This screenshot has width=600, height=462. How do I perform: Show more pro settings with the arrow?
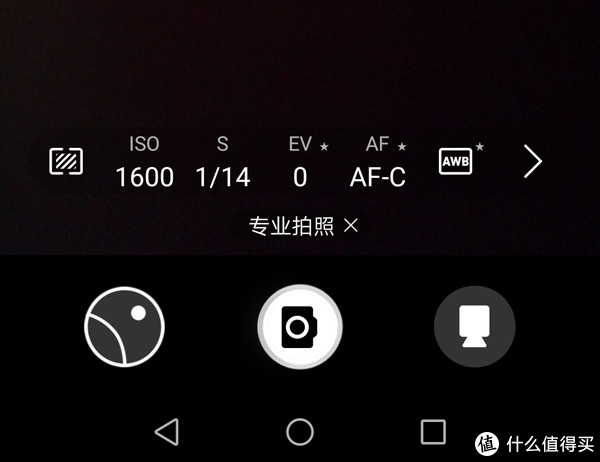pyautogui.click(x=533, y=162)
